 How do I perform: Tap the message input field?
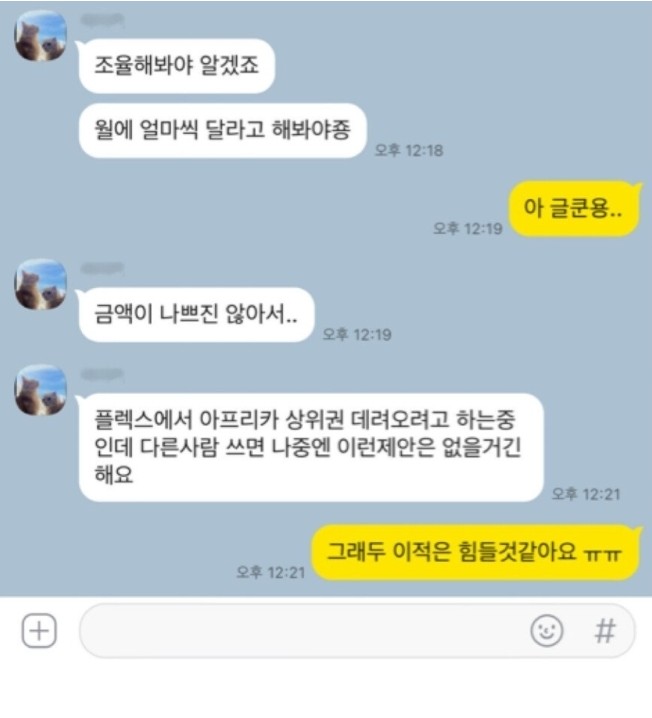(x=300, y=631)
